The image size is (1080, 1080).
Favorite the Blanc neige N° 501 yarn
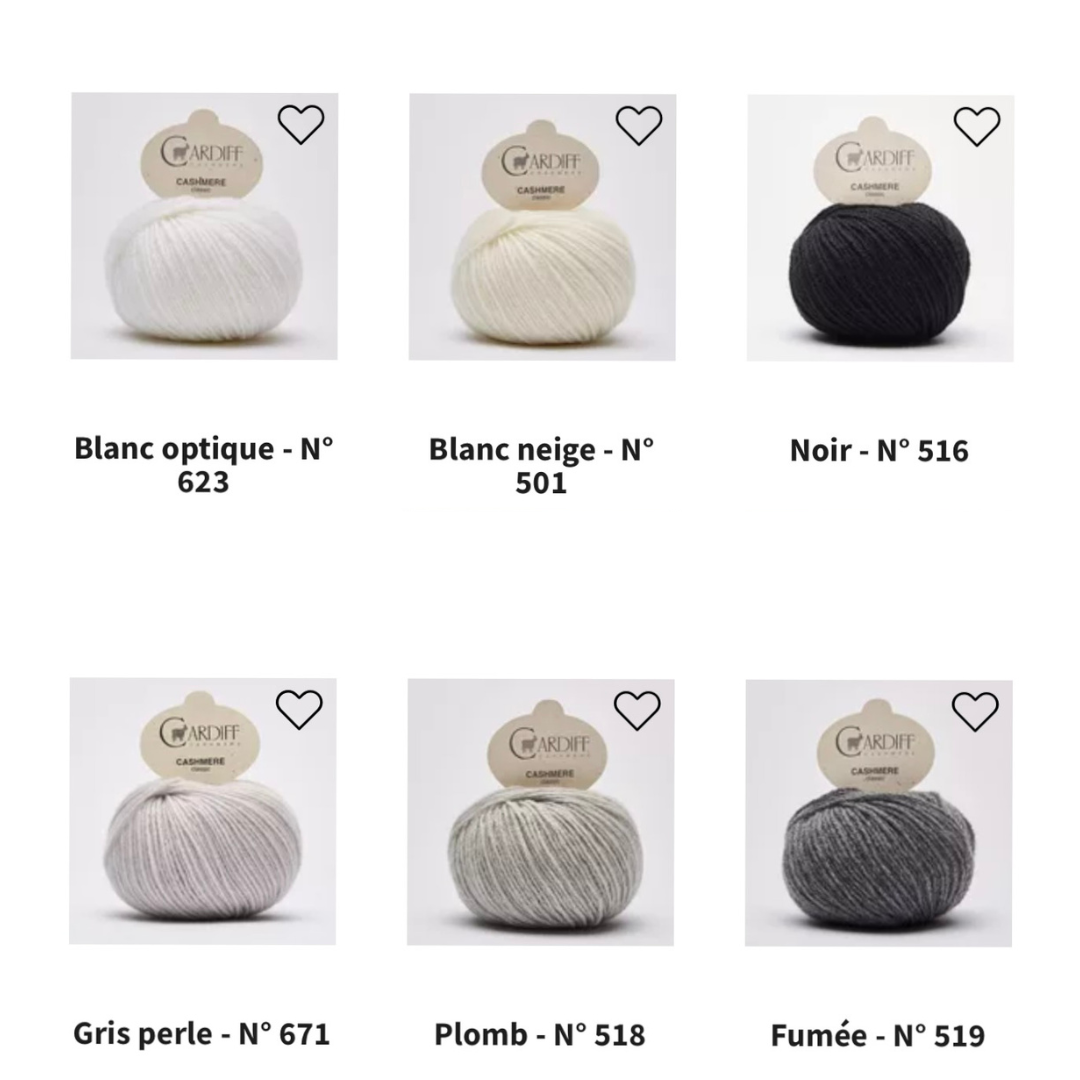coord(639,125)
